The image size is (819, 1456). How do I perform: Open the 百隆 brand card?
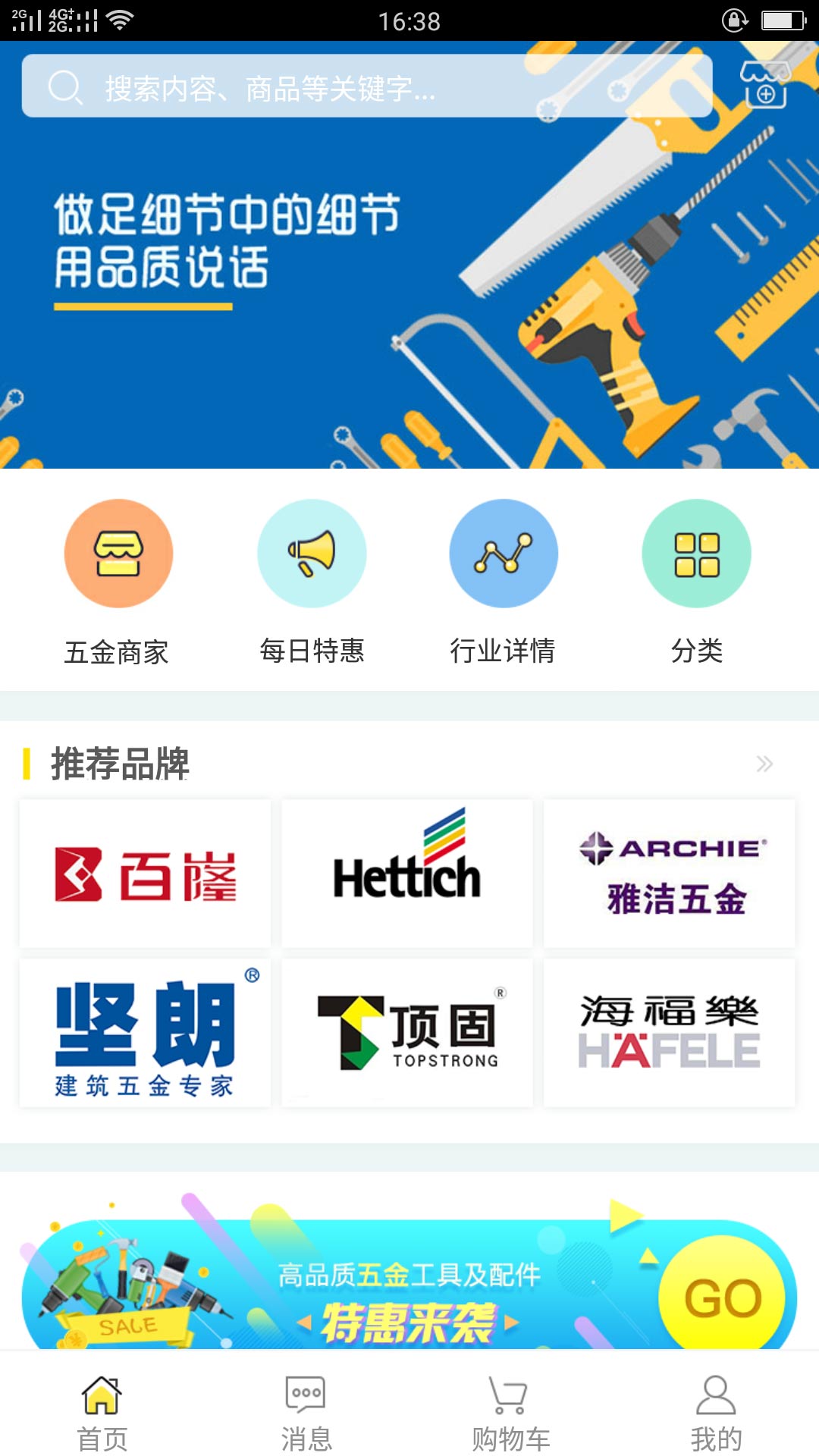point(146,874)
